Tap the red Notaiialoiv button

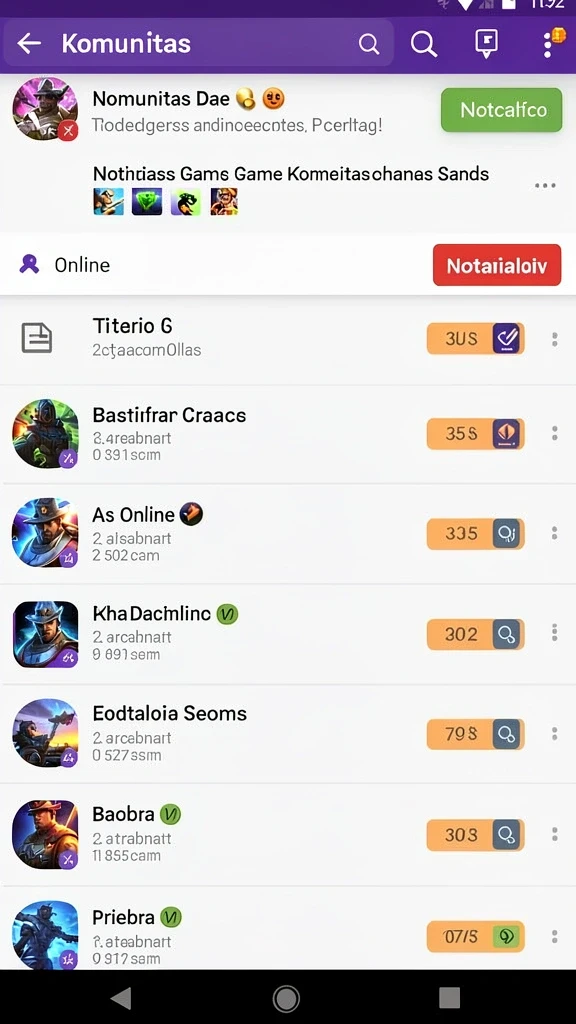tap(497, 265)
